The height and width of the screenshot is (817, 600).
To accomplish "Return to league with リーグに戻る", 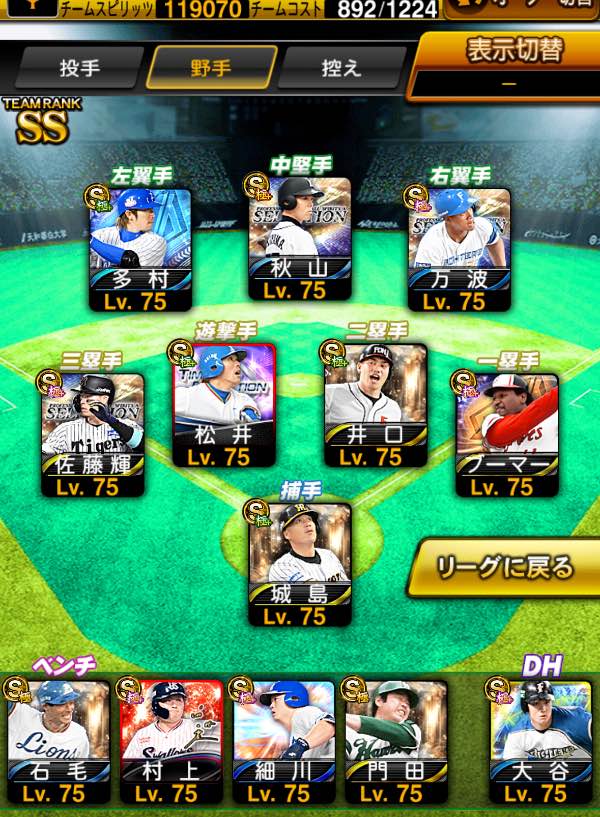I will 504,567.
